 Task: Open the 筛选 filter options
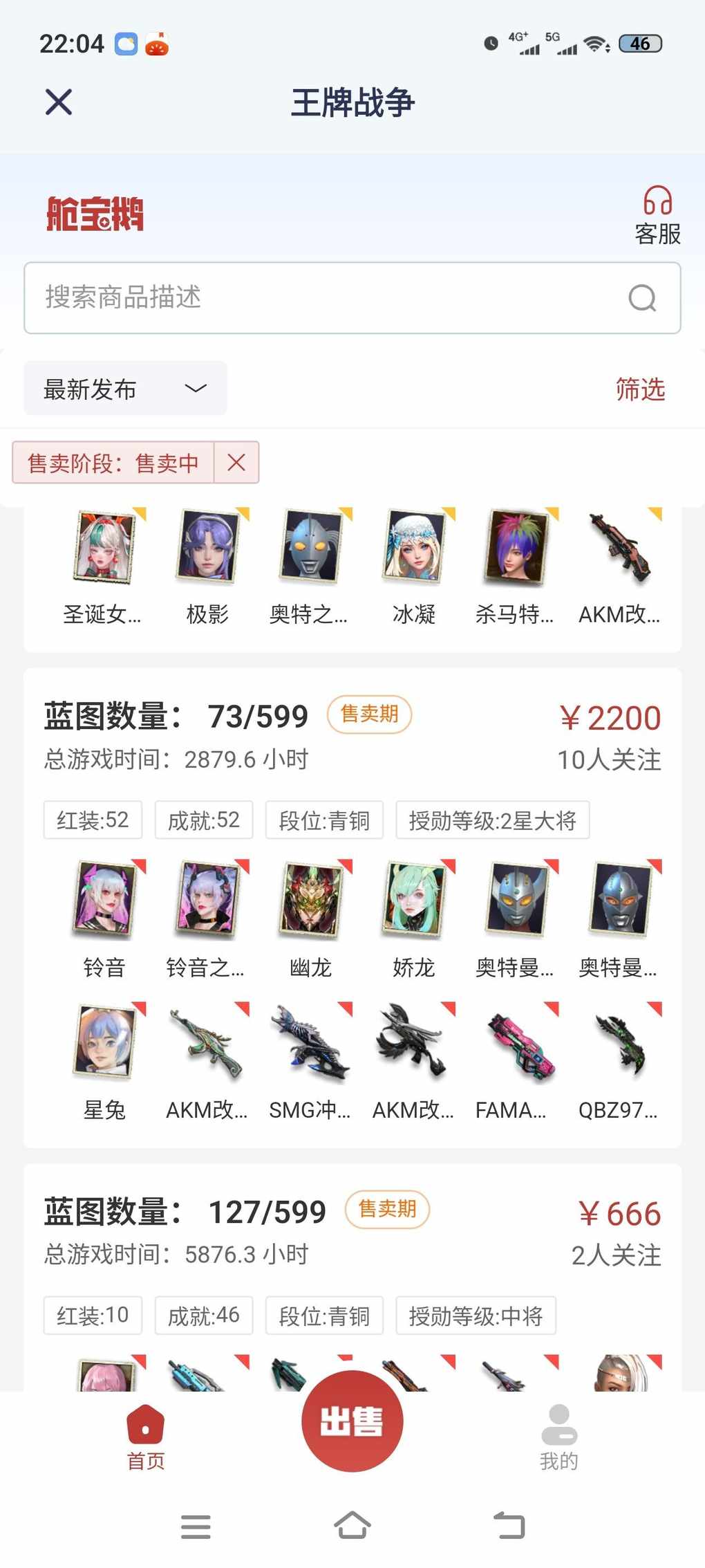(640, 389)
